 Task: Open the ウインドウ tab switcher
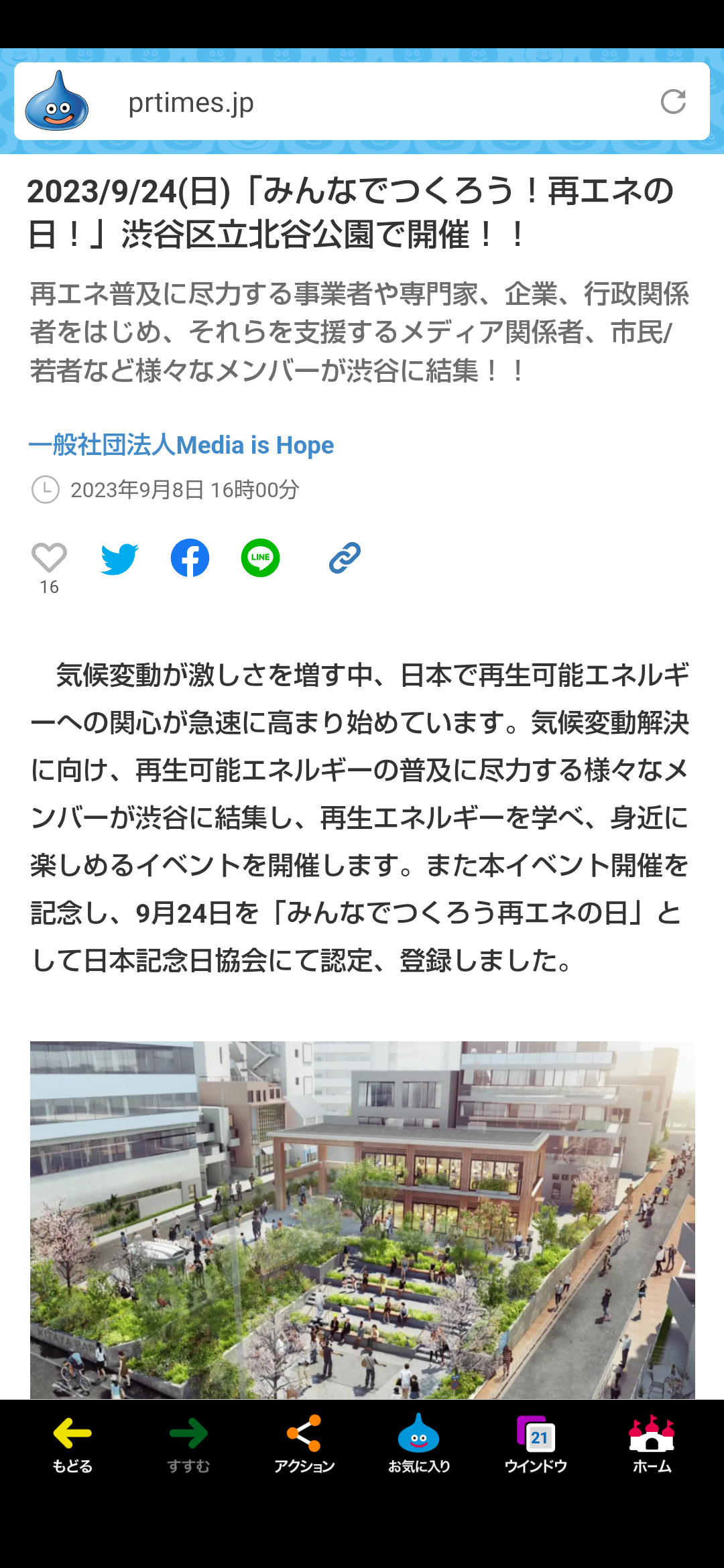[536, 1444]
